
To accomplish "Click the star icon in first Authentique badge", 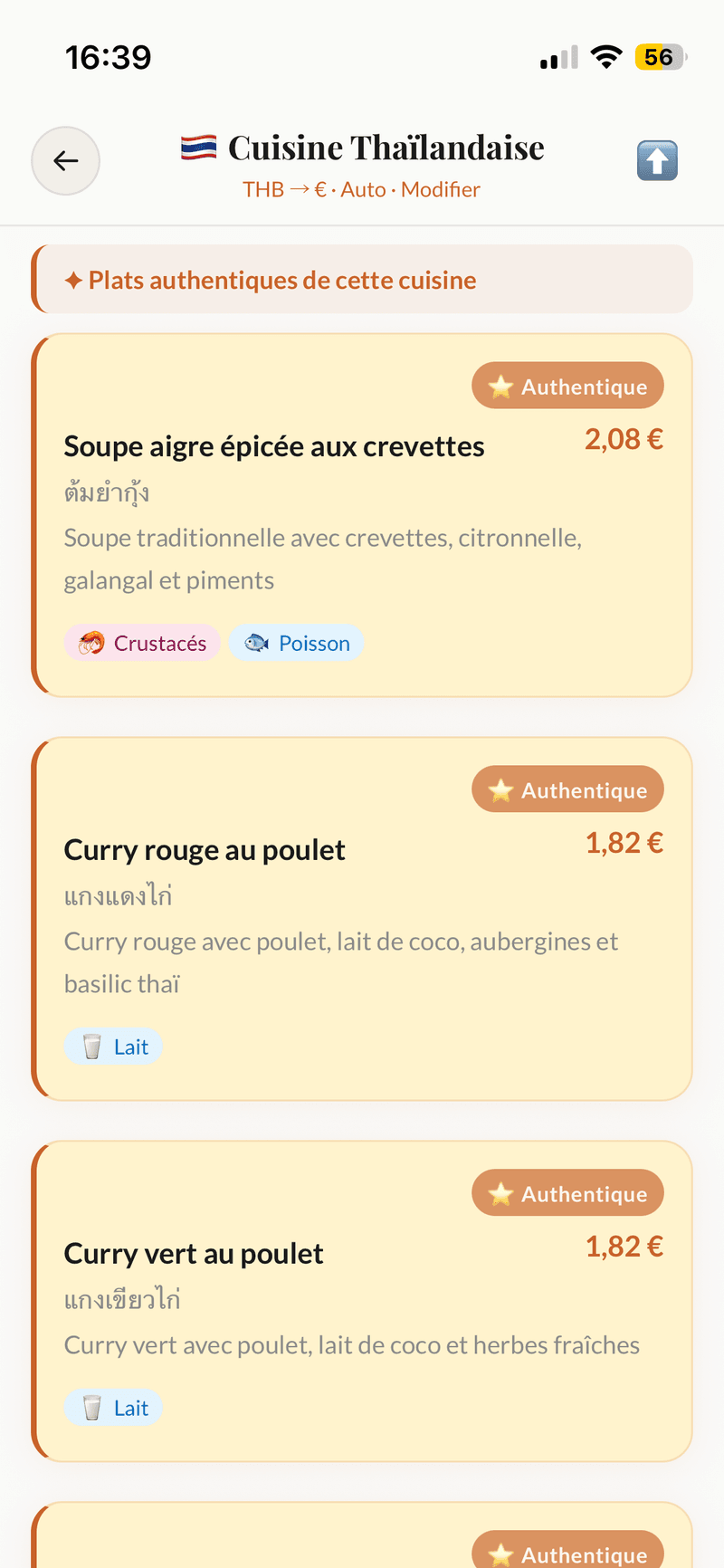I will point(500,385).
